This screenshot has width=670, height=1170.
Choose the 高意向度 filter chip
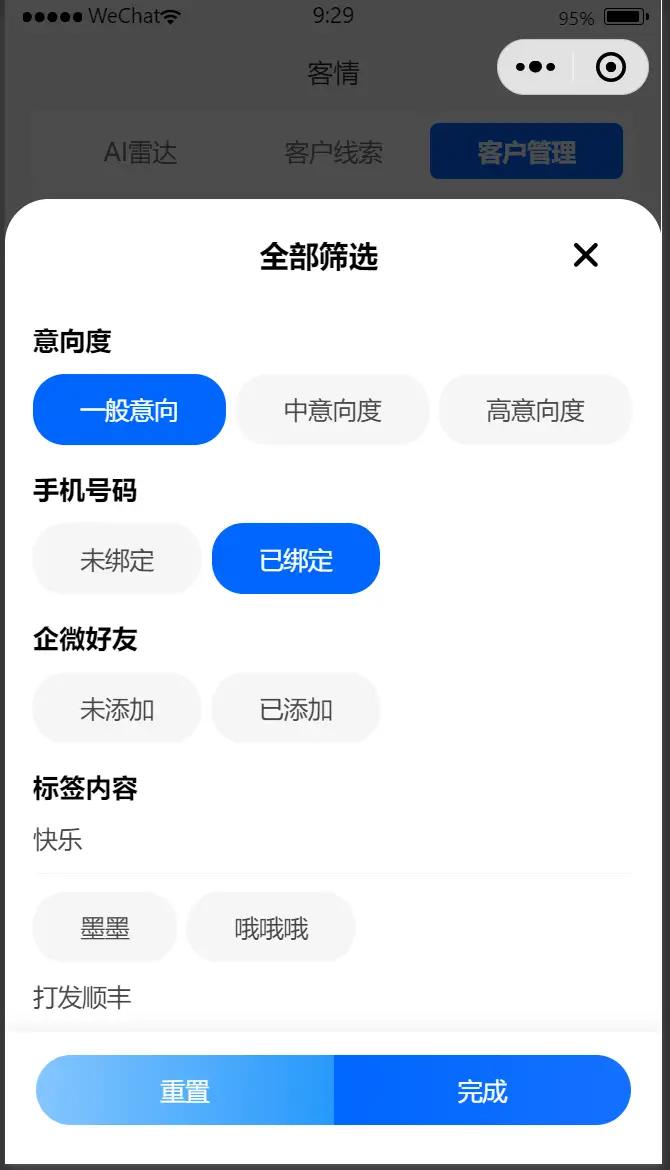(535, 410)
